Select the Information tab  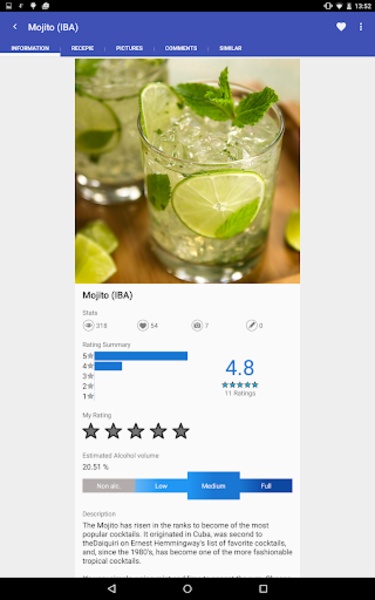coord(30,48)
